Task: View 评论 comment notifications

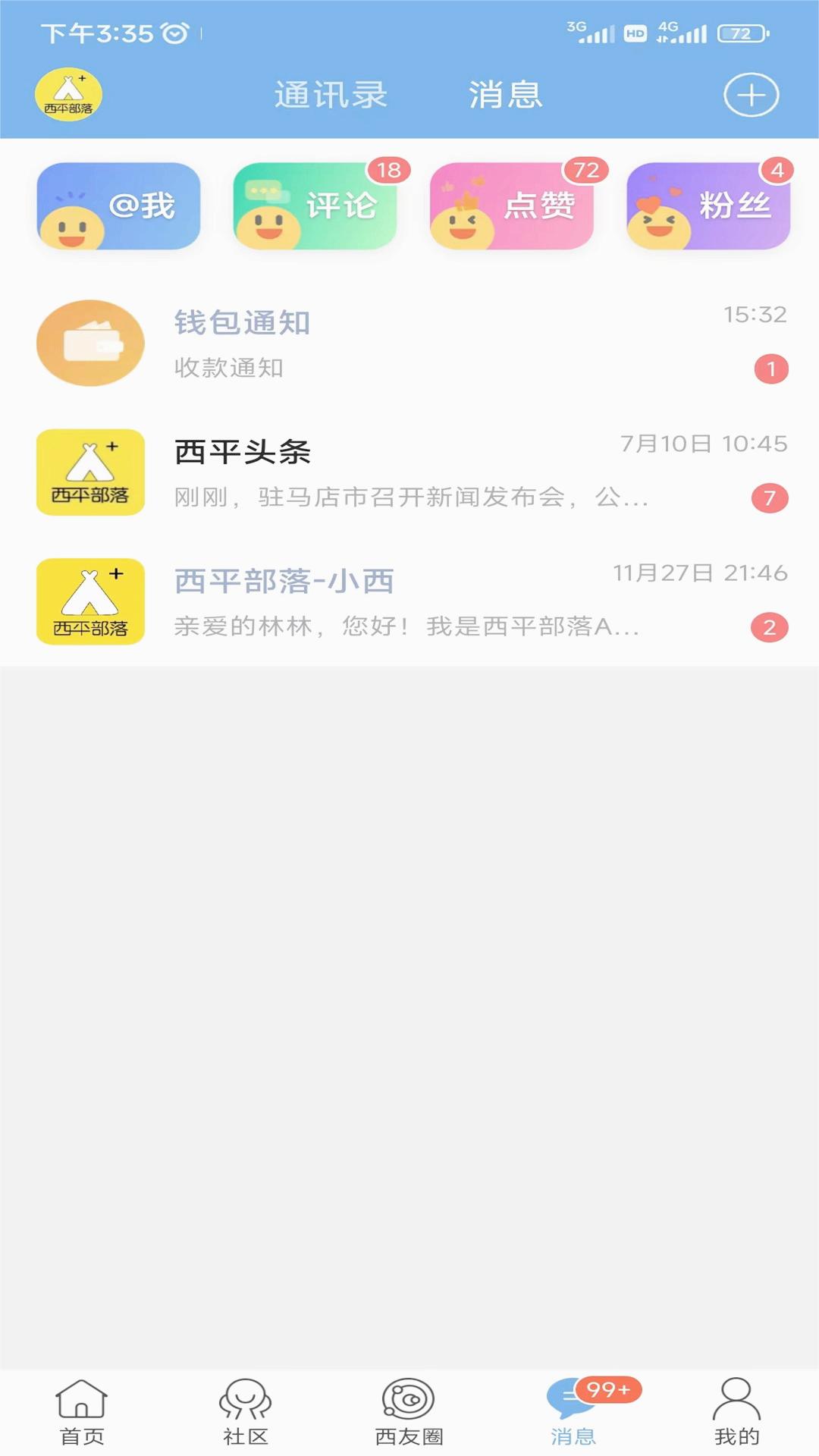Action: (x=315, y=206)
